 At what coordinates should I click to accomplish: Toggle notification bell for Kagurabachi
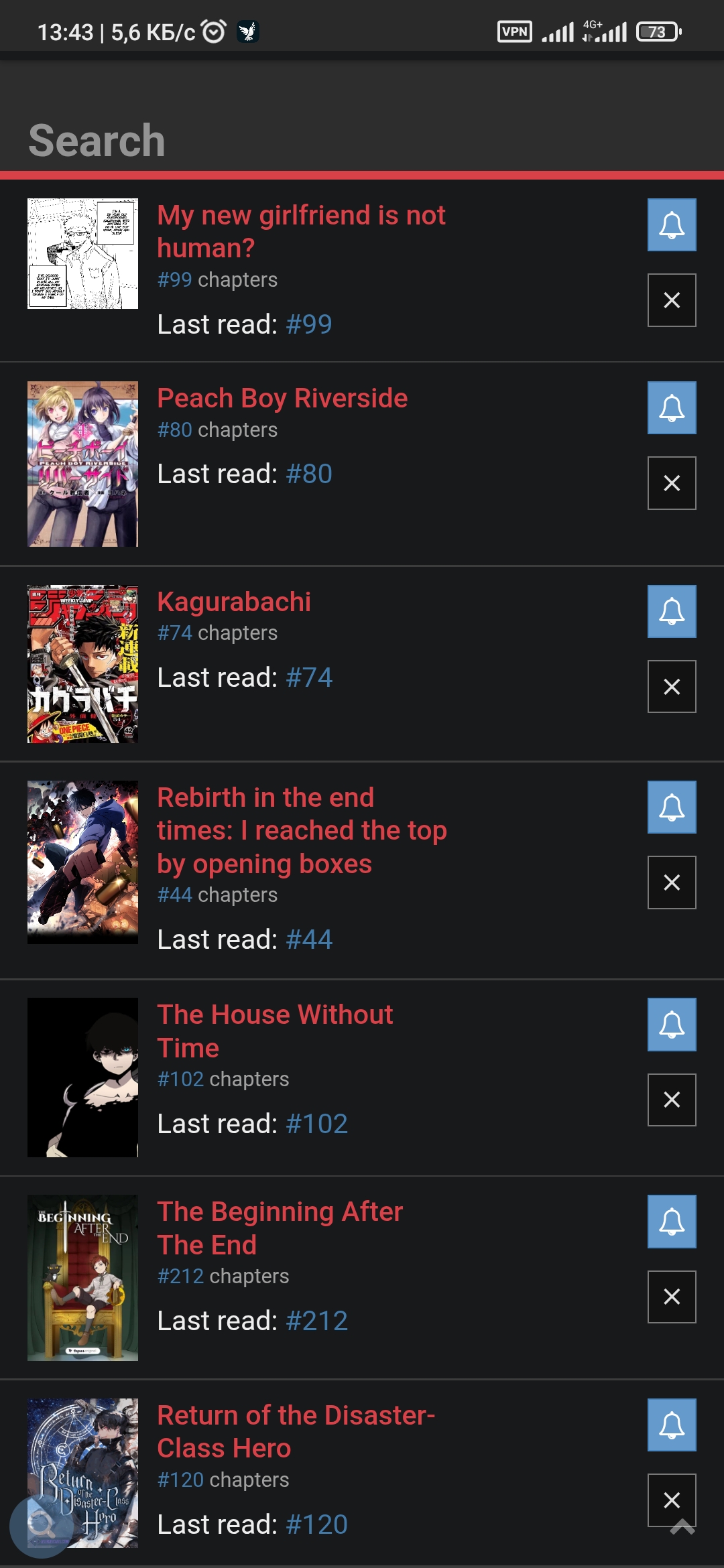pyautogui.click(x=672, y=612)
